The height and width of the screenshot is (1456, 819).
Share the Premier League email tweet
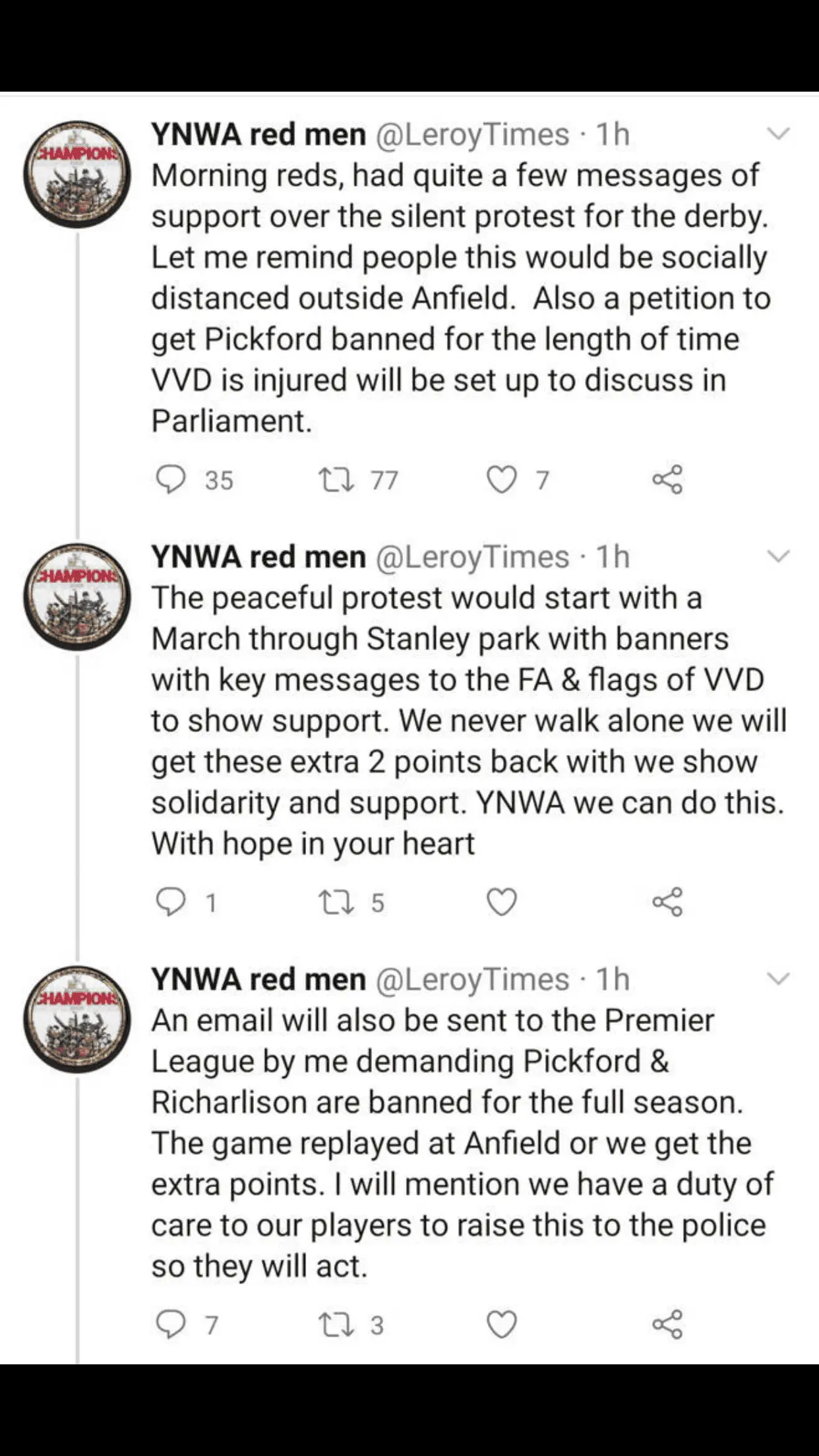[x=667, y=1325]
